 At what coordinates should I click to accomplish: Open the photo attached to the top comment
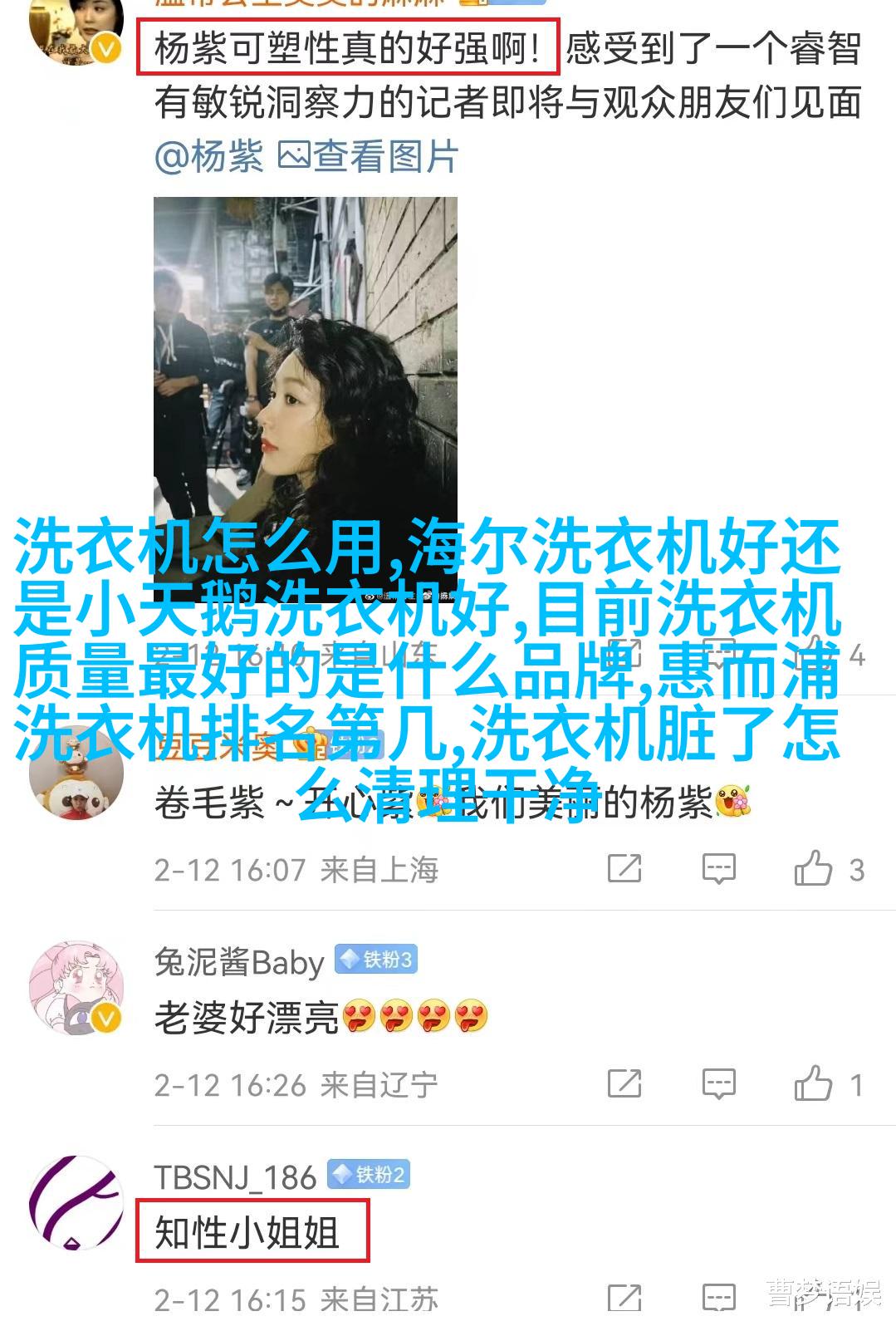tap(305, 366)
